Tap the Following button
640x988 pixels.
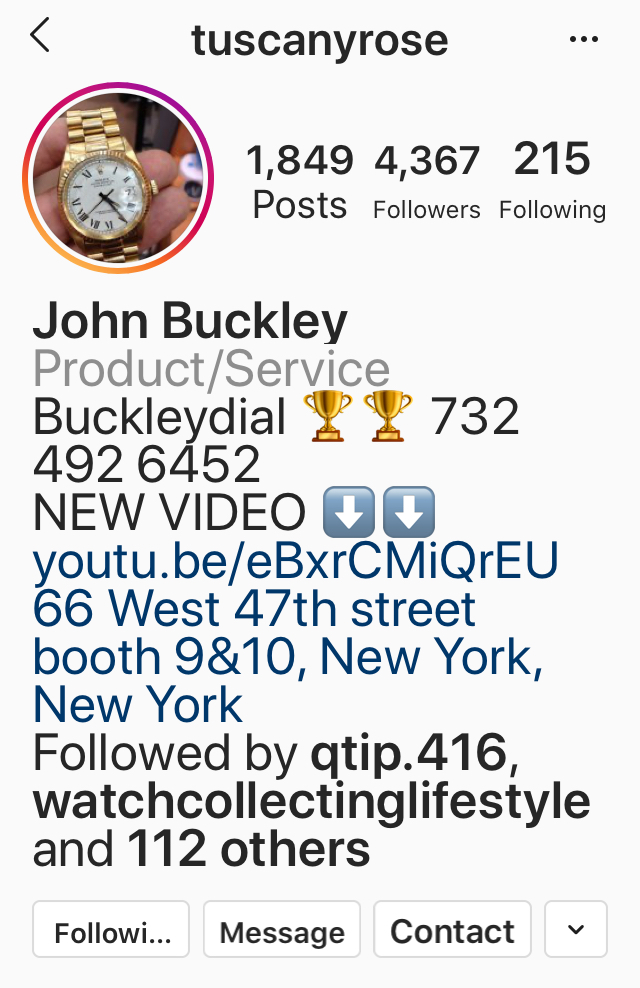112,932
